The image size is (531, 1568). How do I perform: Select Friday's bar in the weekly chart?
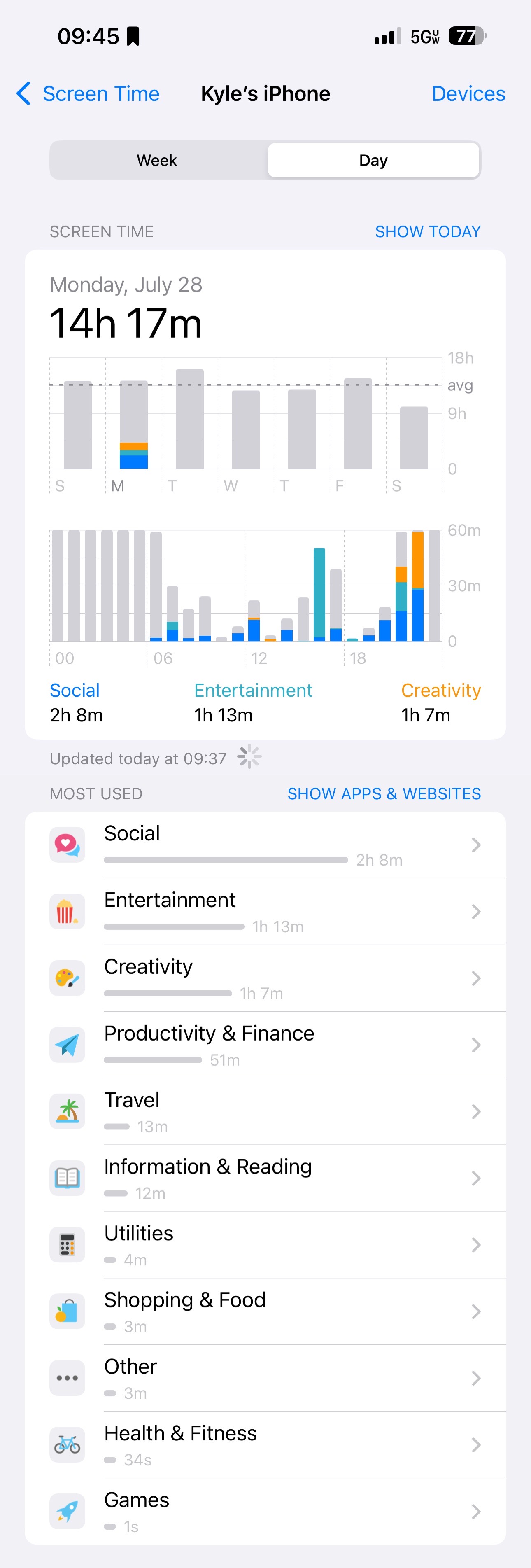click(x=358, y=424)
